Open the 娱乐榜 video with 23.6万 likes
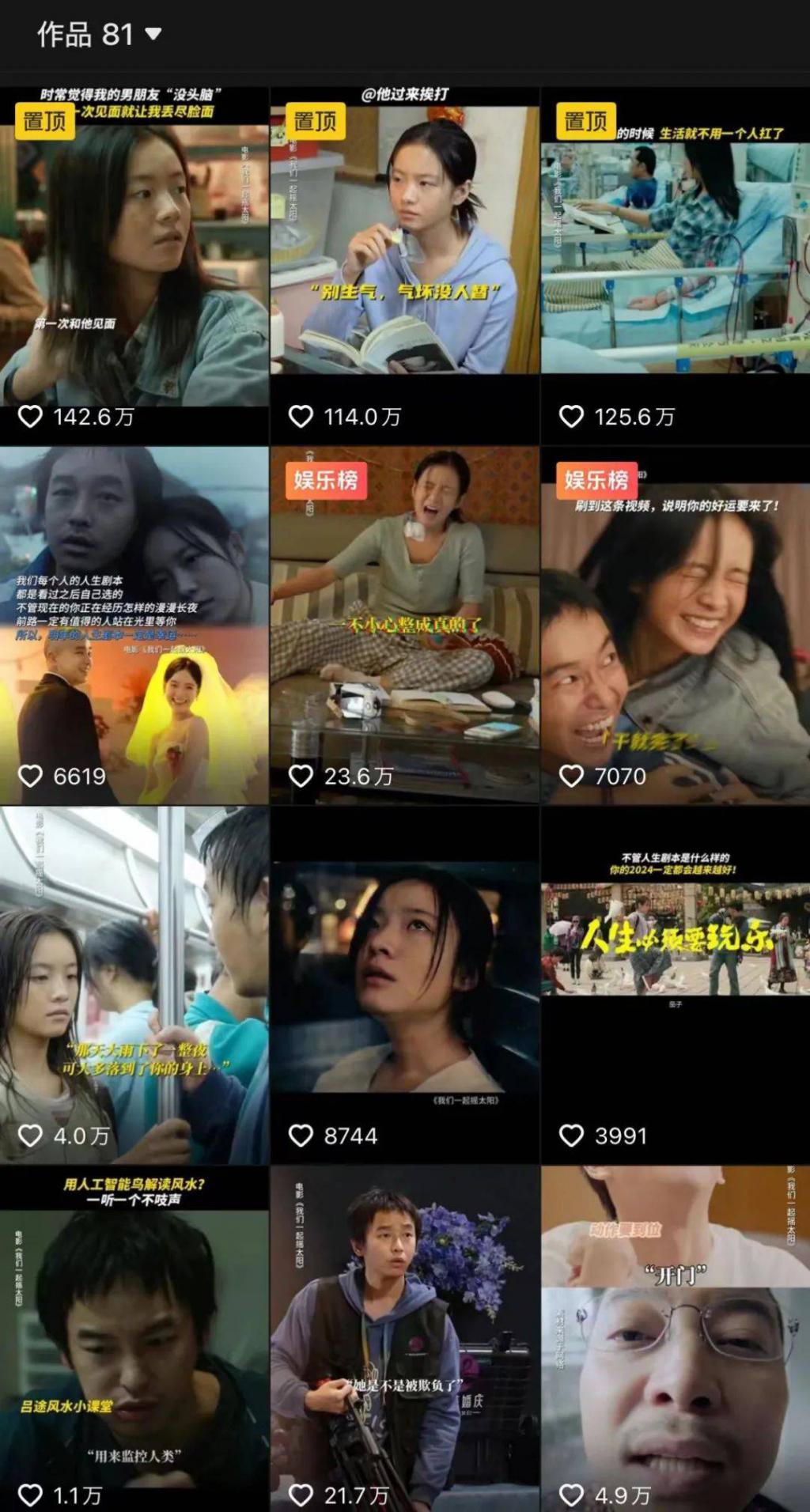Screen dimensions: 810x1512 point(404,625)
